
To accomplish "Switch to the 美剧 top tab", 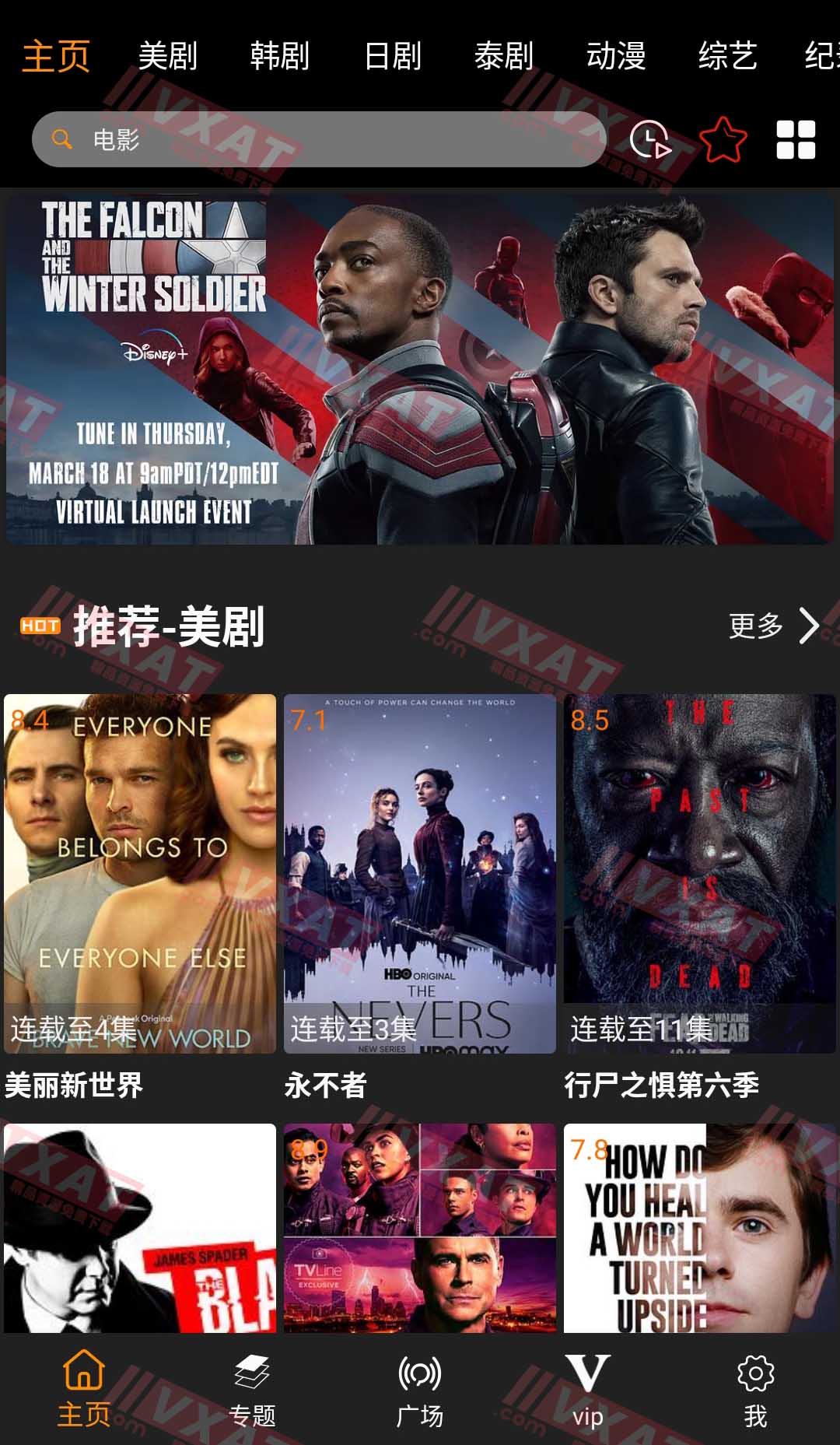I will click(x=167, y=56).
